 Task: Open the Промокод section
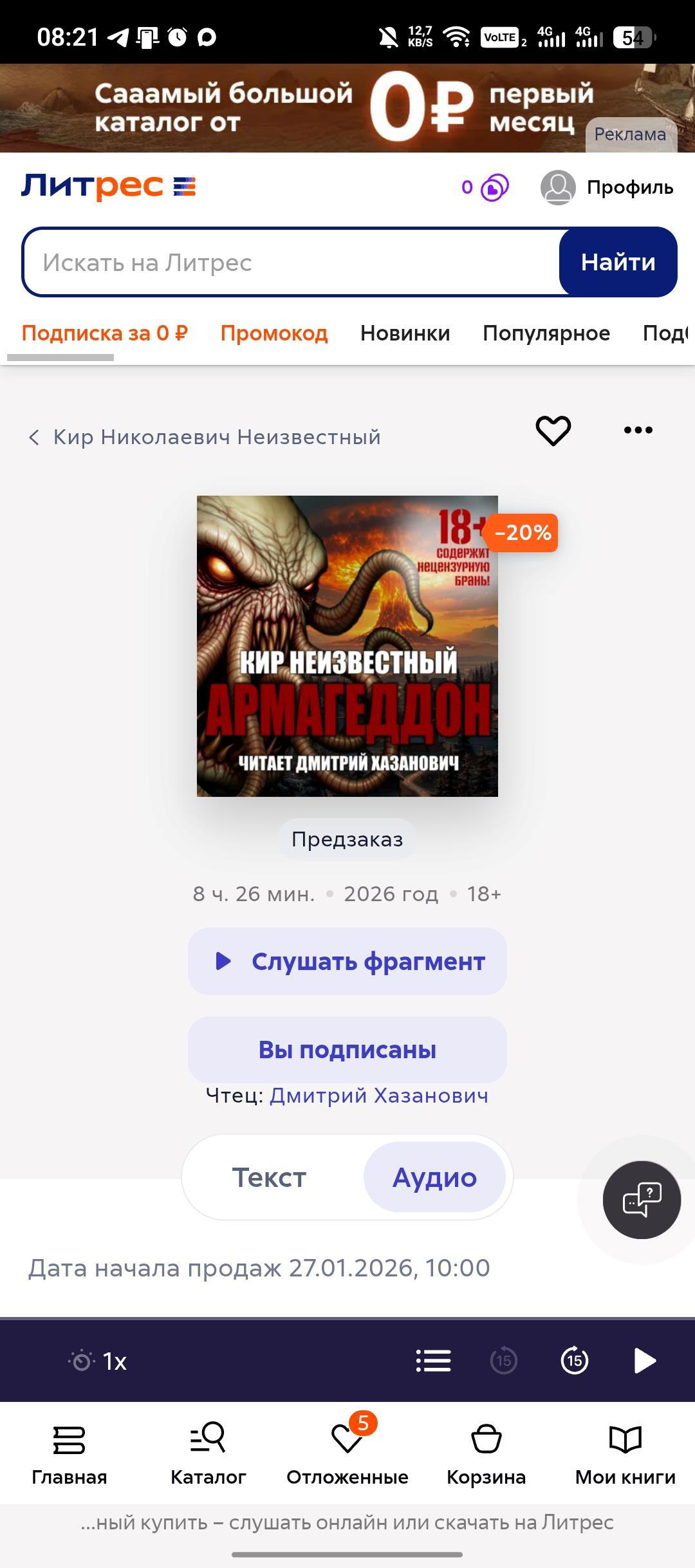[274, 333]
